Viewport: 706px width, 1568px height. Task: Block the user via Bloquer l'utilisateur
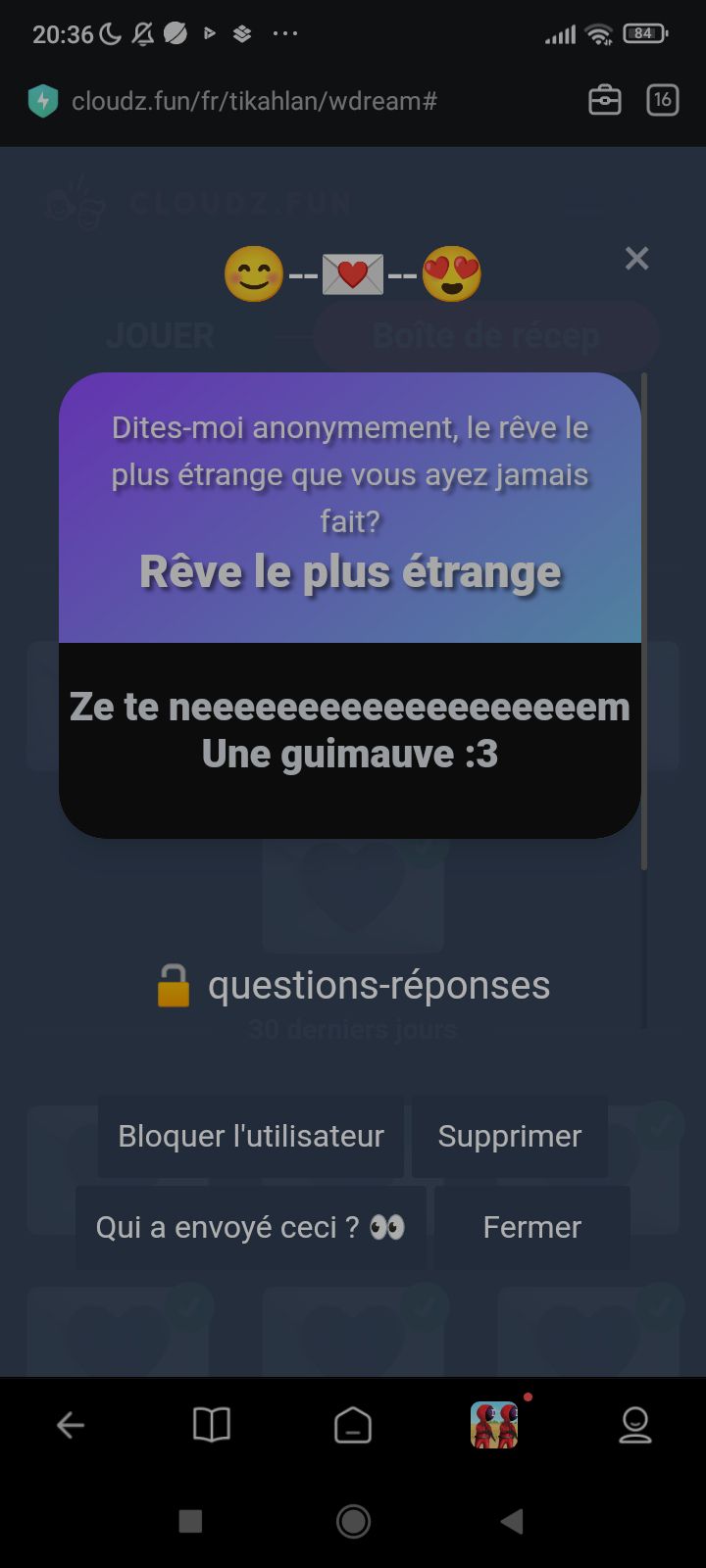(x=251, y=1136)
